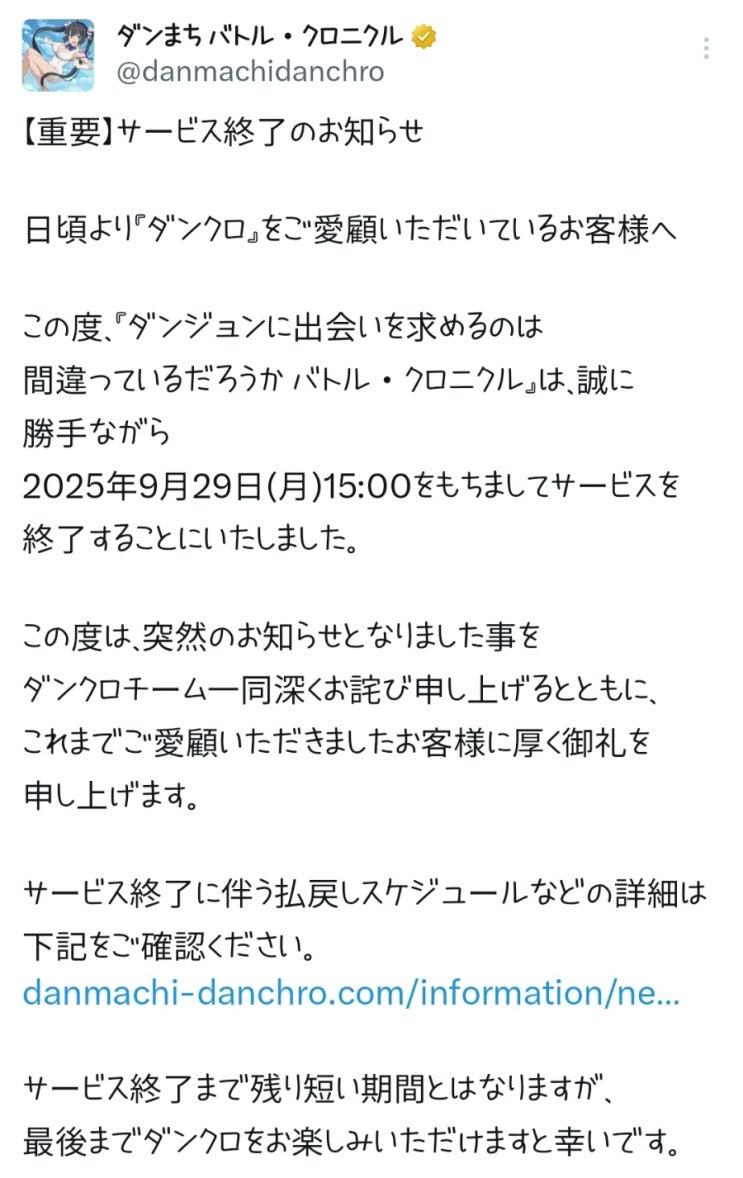This screenshot has height=1178, width=743.
Task: Tap the @danmachidanchro account name
Action: point(250,72)
